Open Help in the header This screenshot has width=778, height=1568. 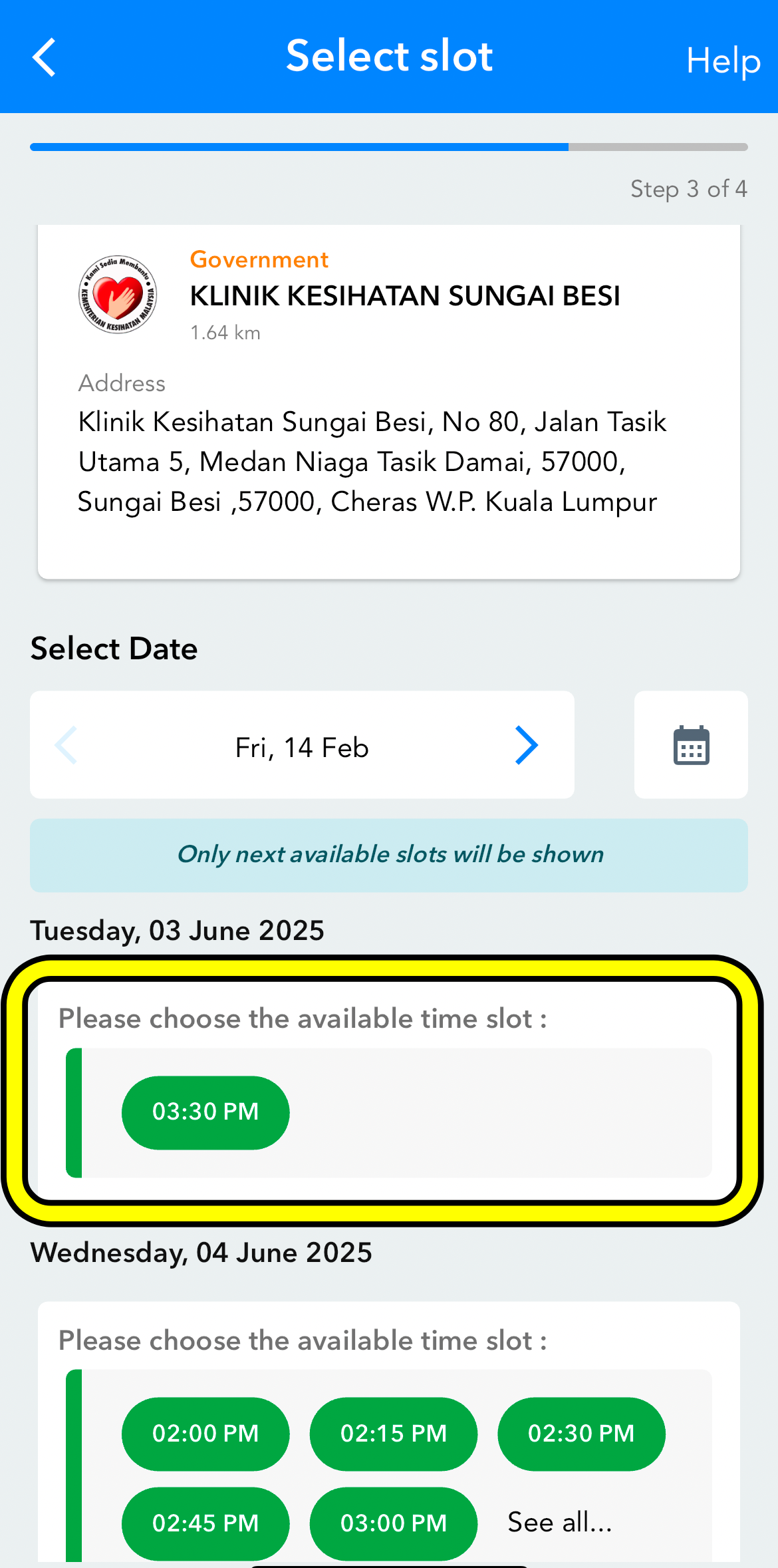[723, 61]
